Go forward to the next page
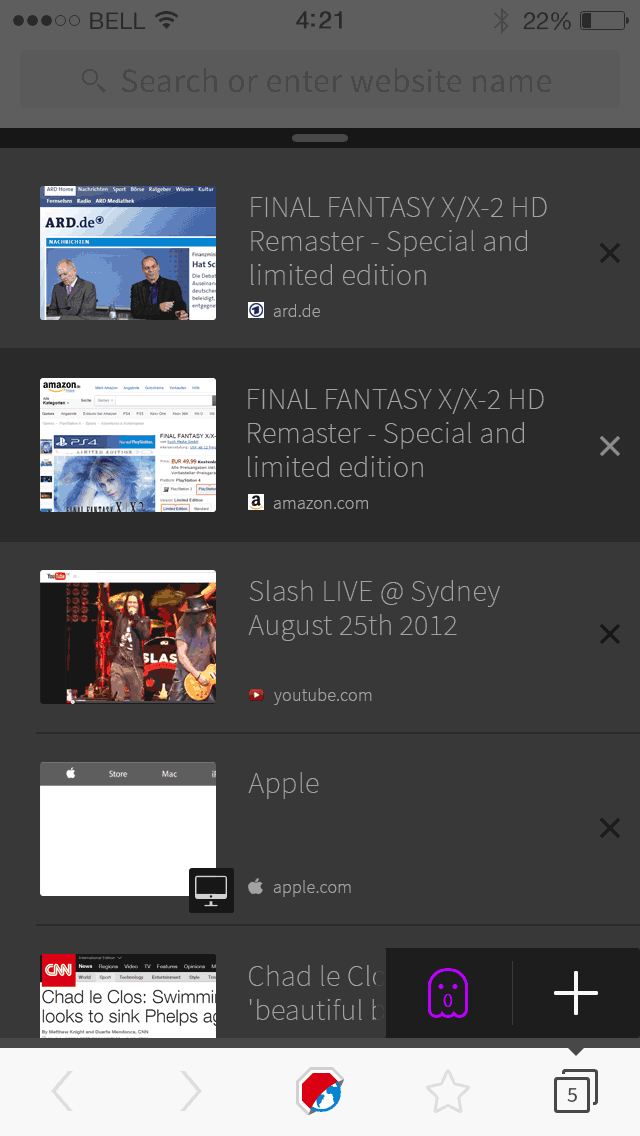 [191, 1090]
